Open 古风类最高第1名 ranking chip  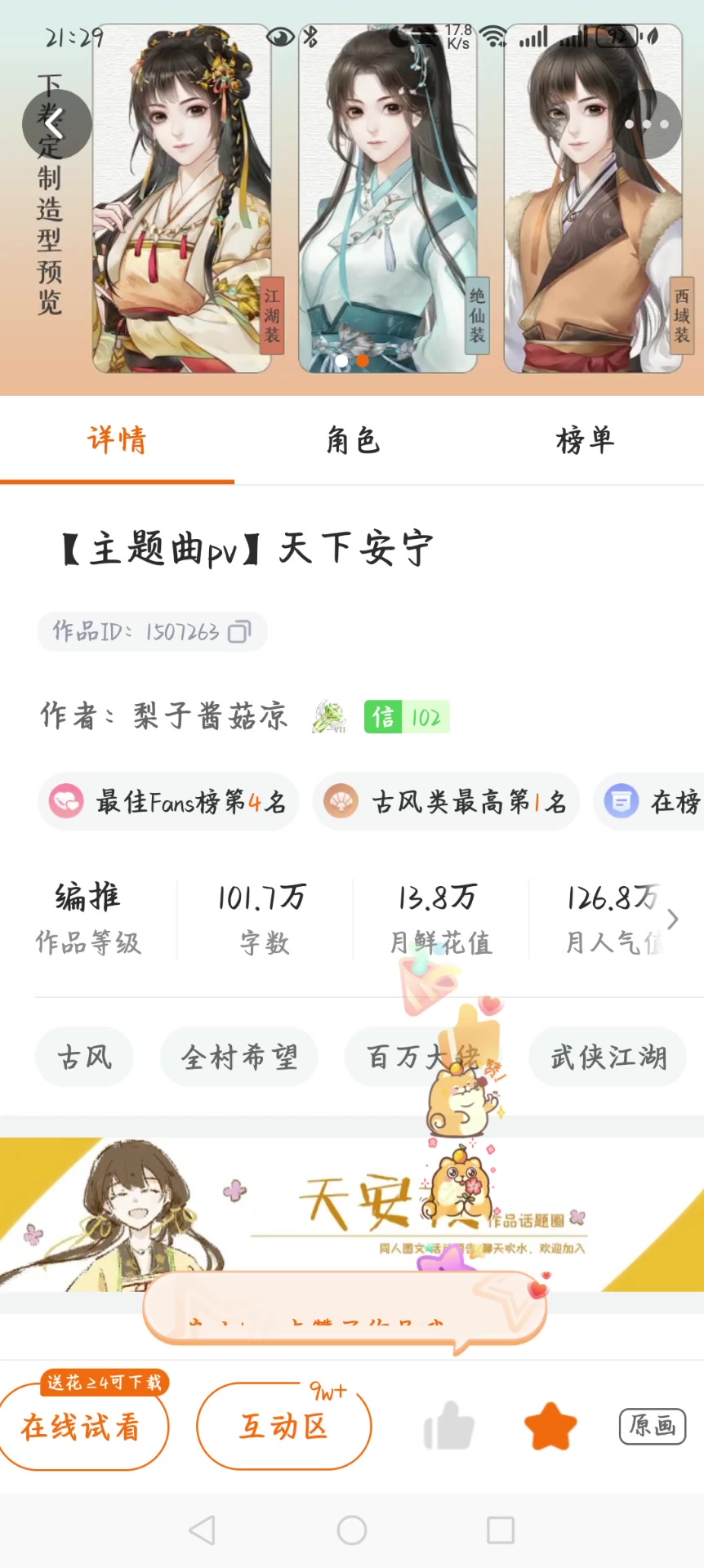click(446, 802)
